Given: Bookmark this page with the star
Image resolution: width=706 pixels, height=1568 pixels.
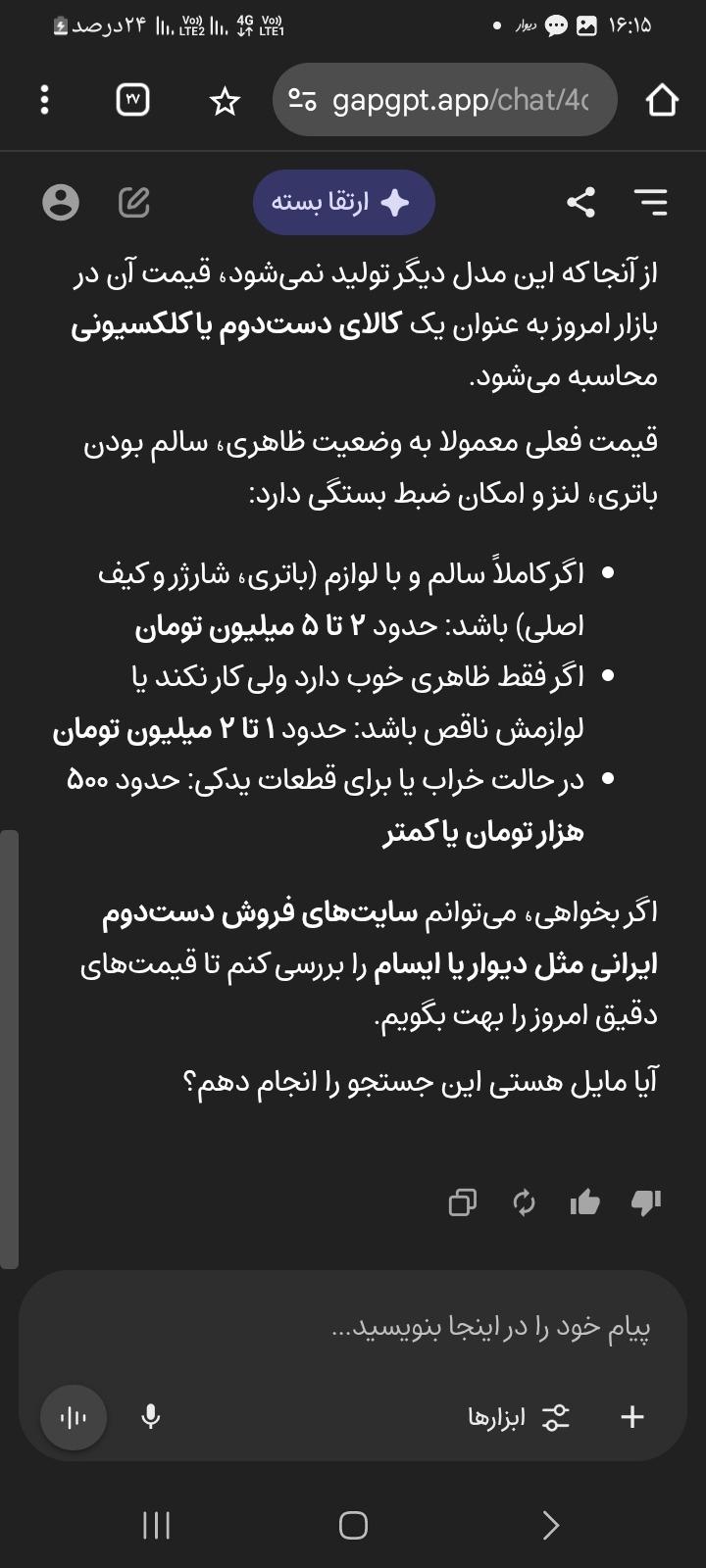Looking at the screenshot, I should pyautogui.click(x=225, y=100).
